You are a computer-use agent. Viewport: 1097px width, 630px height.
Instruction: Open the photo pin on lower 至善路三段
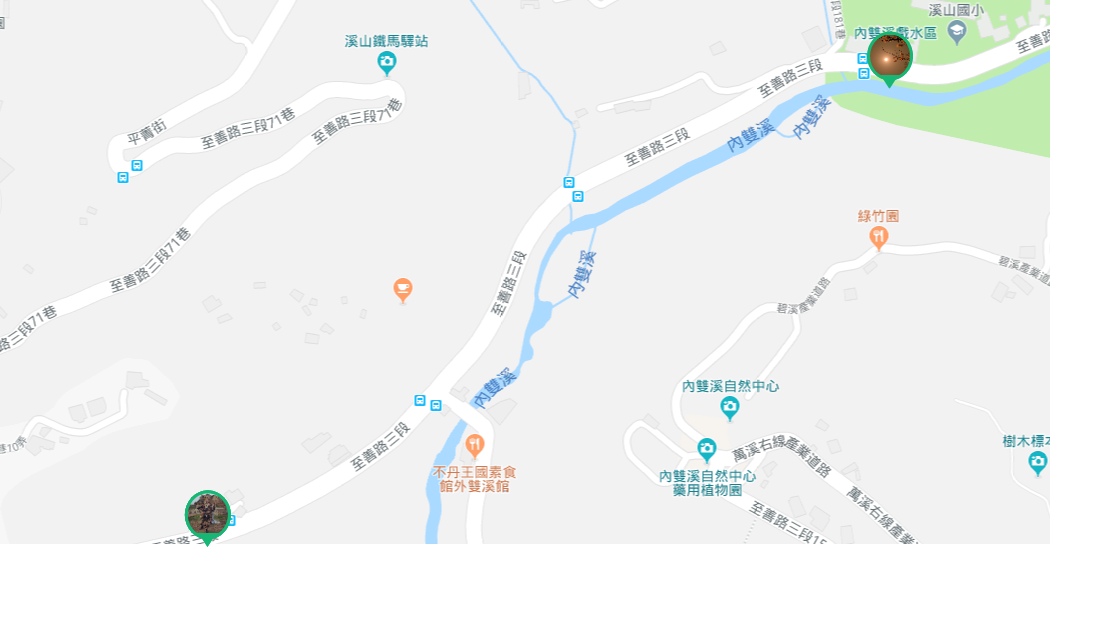point(208,514)
